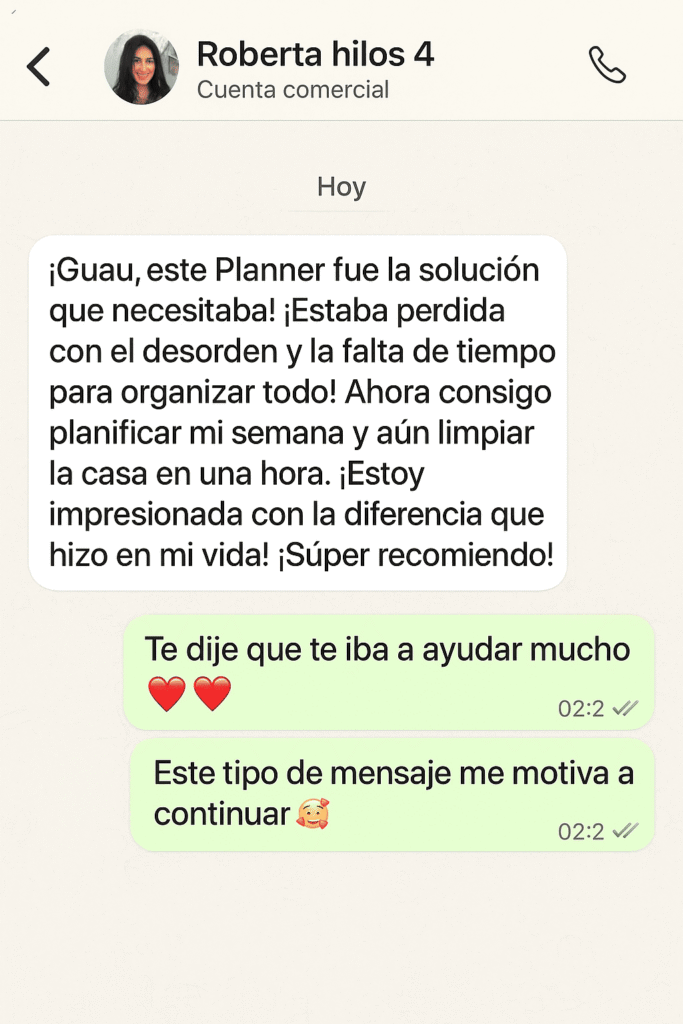The height and width of the screenshot is (1024, 683).
Task: Go back to the chat list
Action: coord(38,67)
